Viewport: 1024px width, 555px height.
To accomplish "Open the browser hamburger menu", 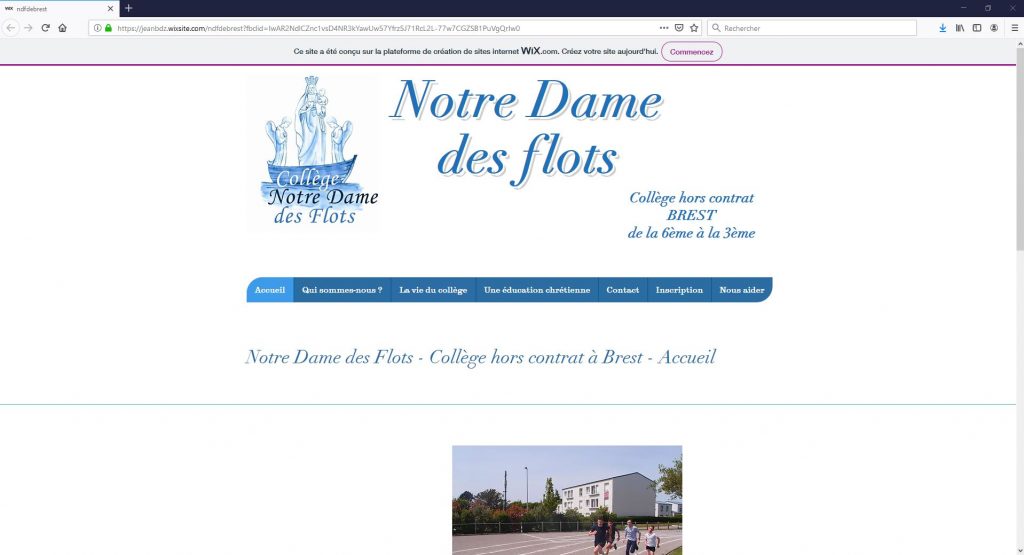I will tap(1013, 28).
